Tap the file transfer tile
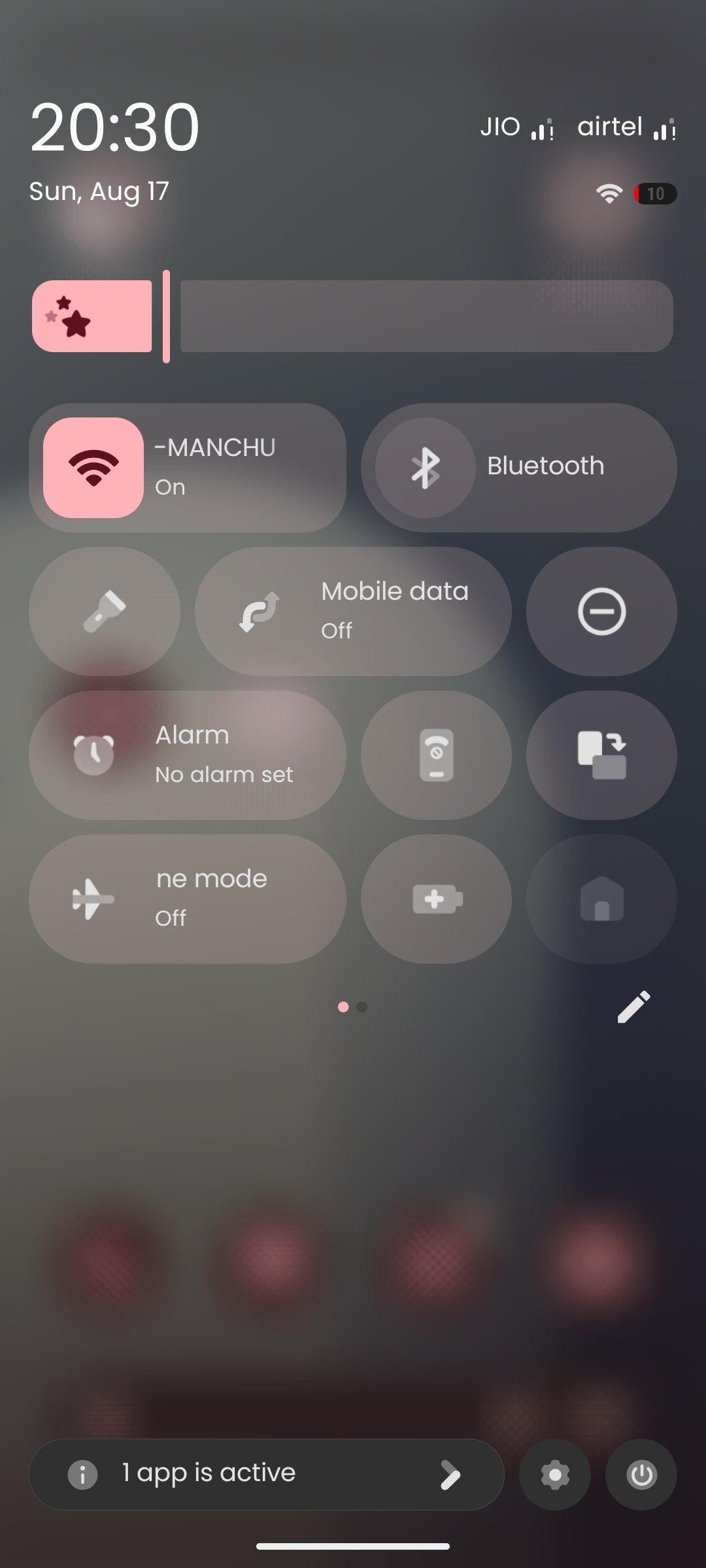The height and width of the screenshot is (1568, 706). 601,755
